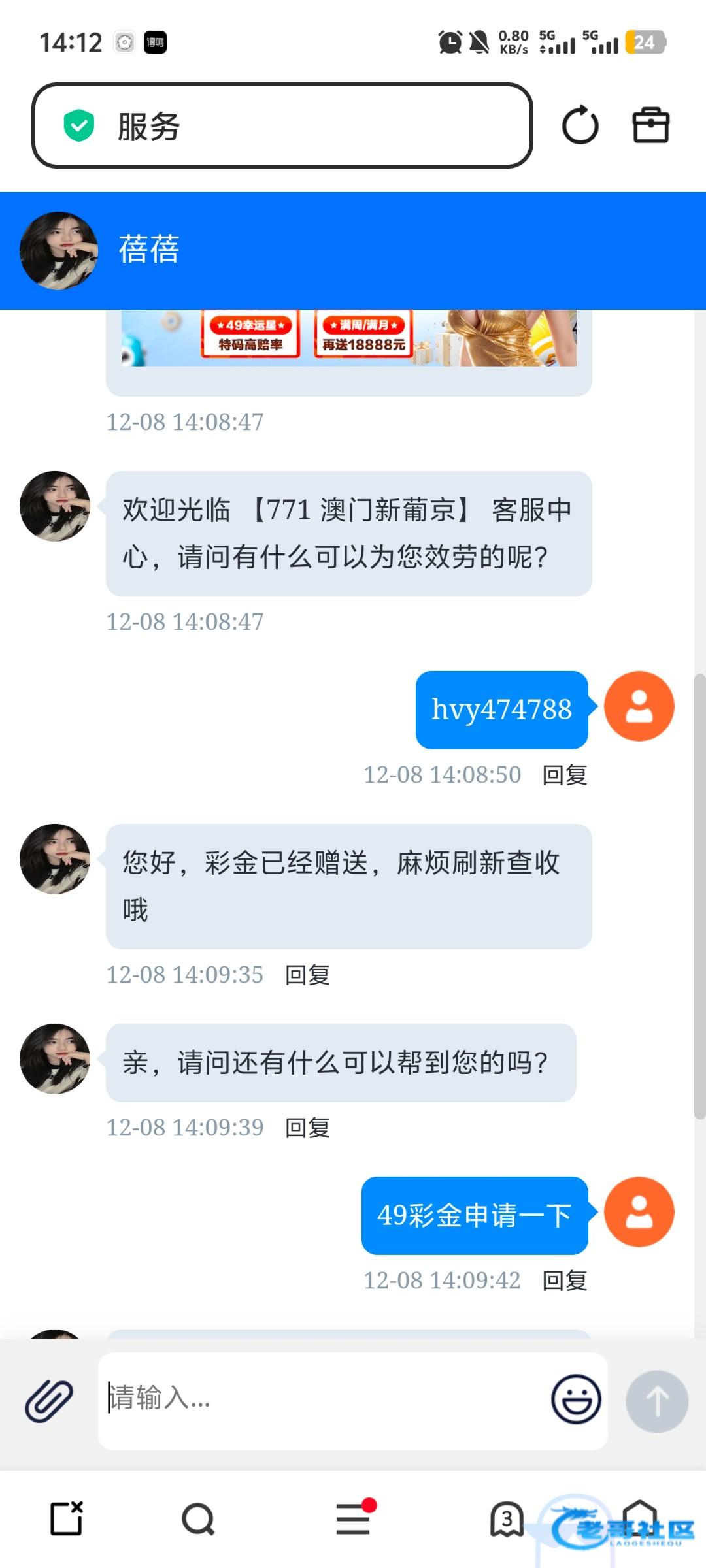View the 3 open browser tabs
706x1568 pixels.
coord(507,1519)
